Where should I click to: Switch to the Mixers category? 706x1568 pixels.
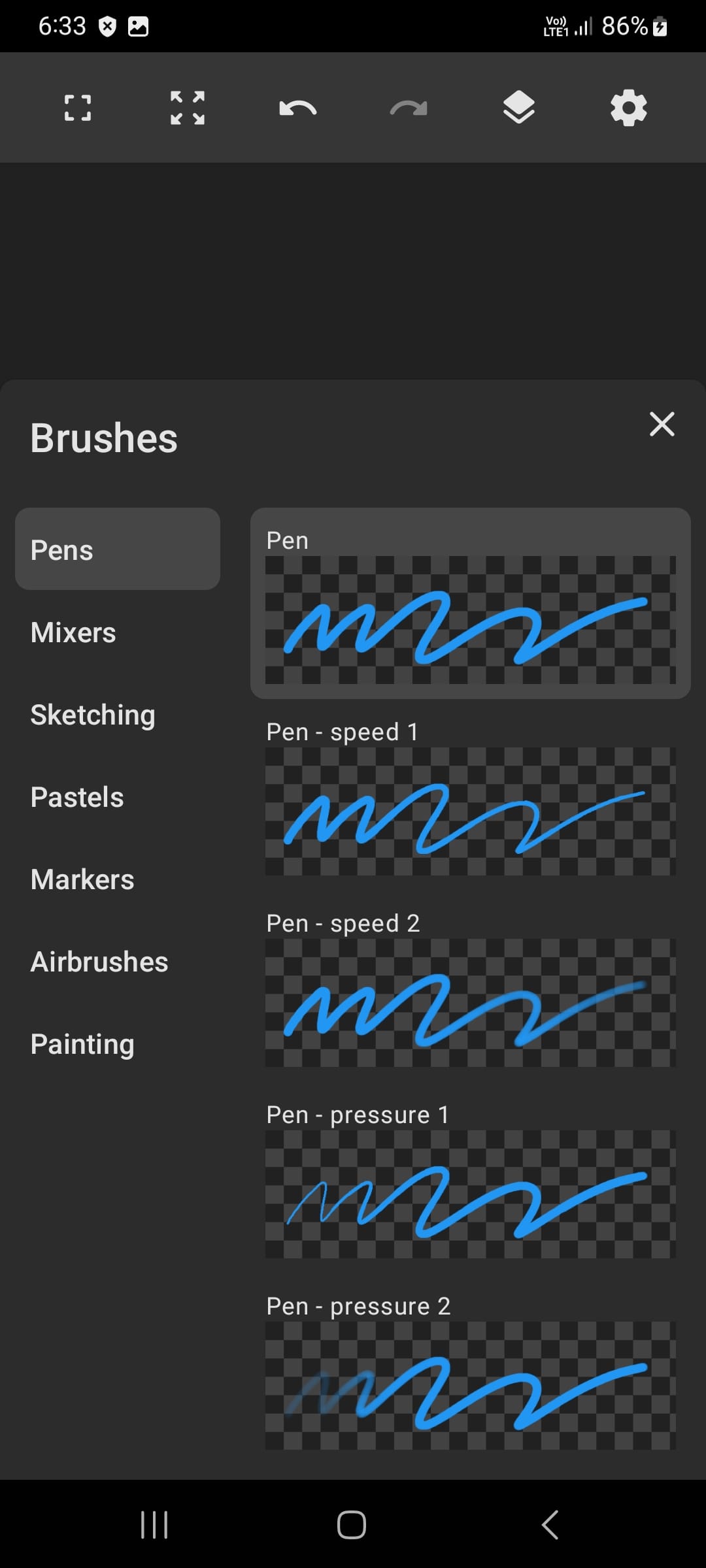73,632
